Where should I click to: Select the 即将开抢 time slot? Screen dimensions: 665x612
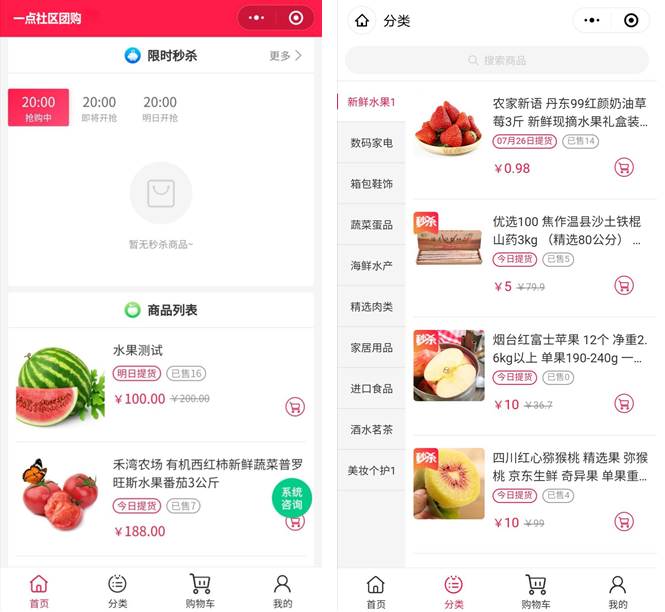pyautogui.click(x=99, y=108)
